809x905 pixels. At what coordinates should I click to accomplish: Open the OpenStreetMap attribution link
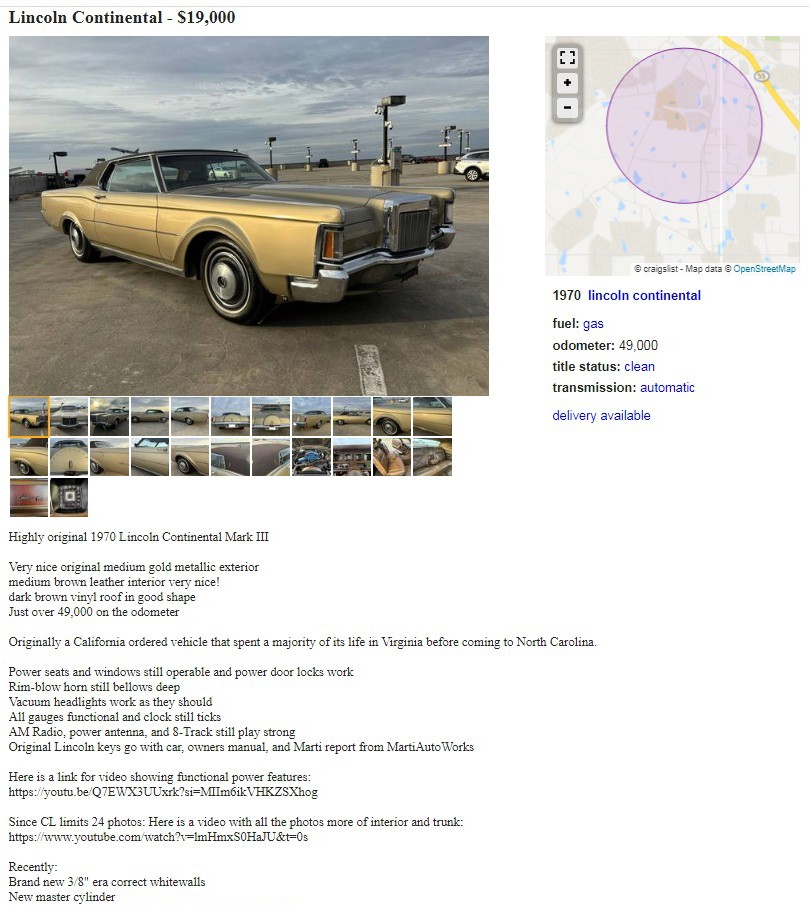(x=764, y=269)
